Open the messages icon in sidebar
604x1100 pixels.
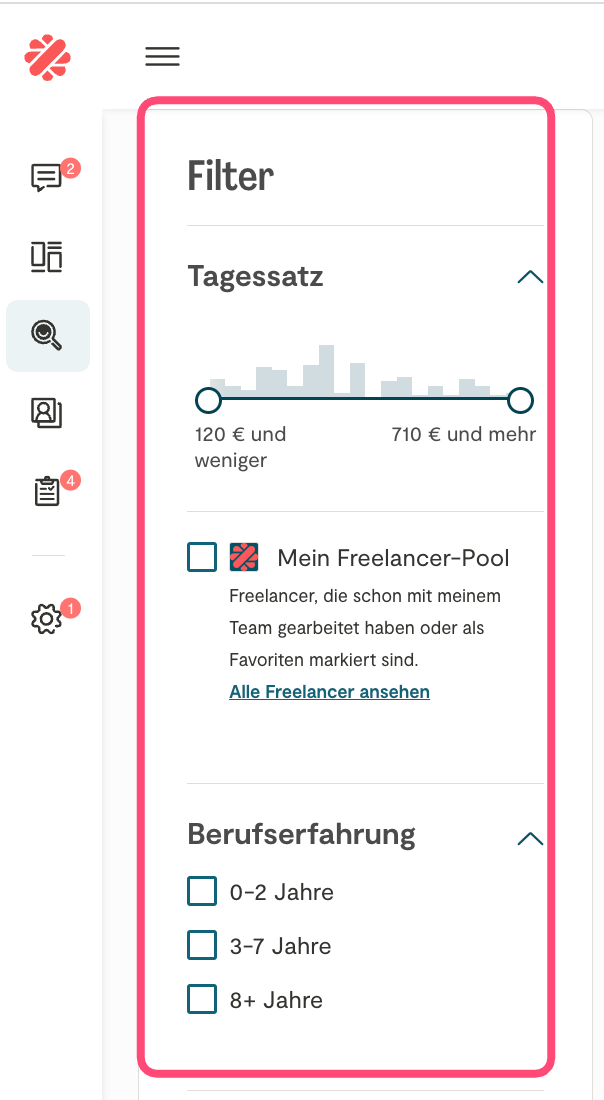pos(46,179)
